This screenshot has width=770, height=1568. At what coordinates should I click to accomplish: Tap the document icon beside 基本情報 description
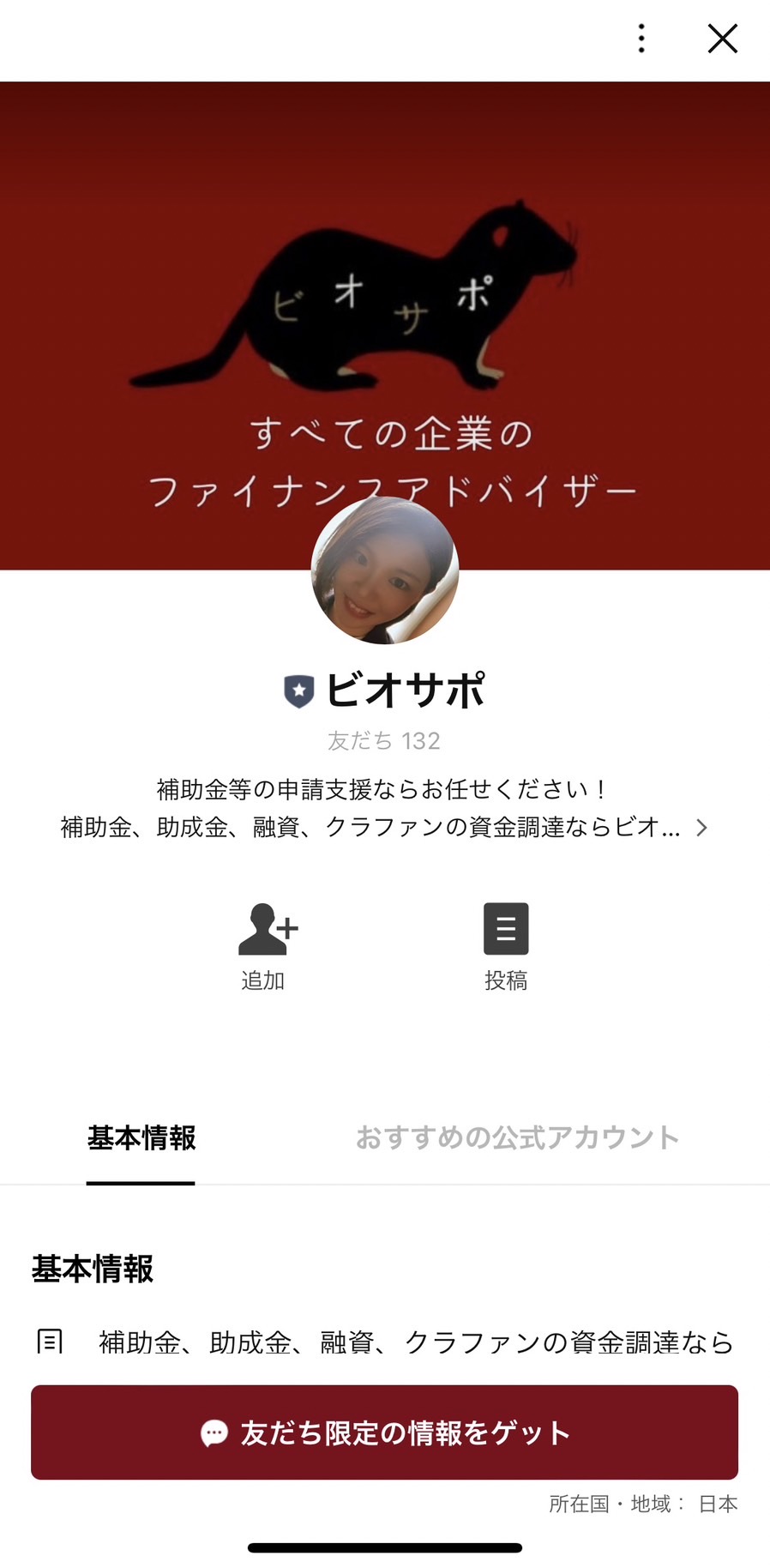[49, 1341]
